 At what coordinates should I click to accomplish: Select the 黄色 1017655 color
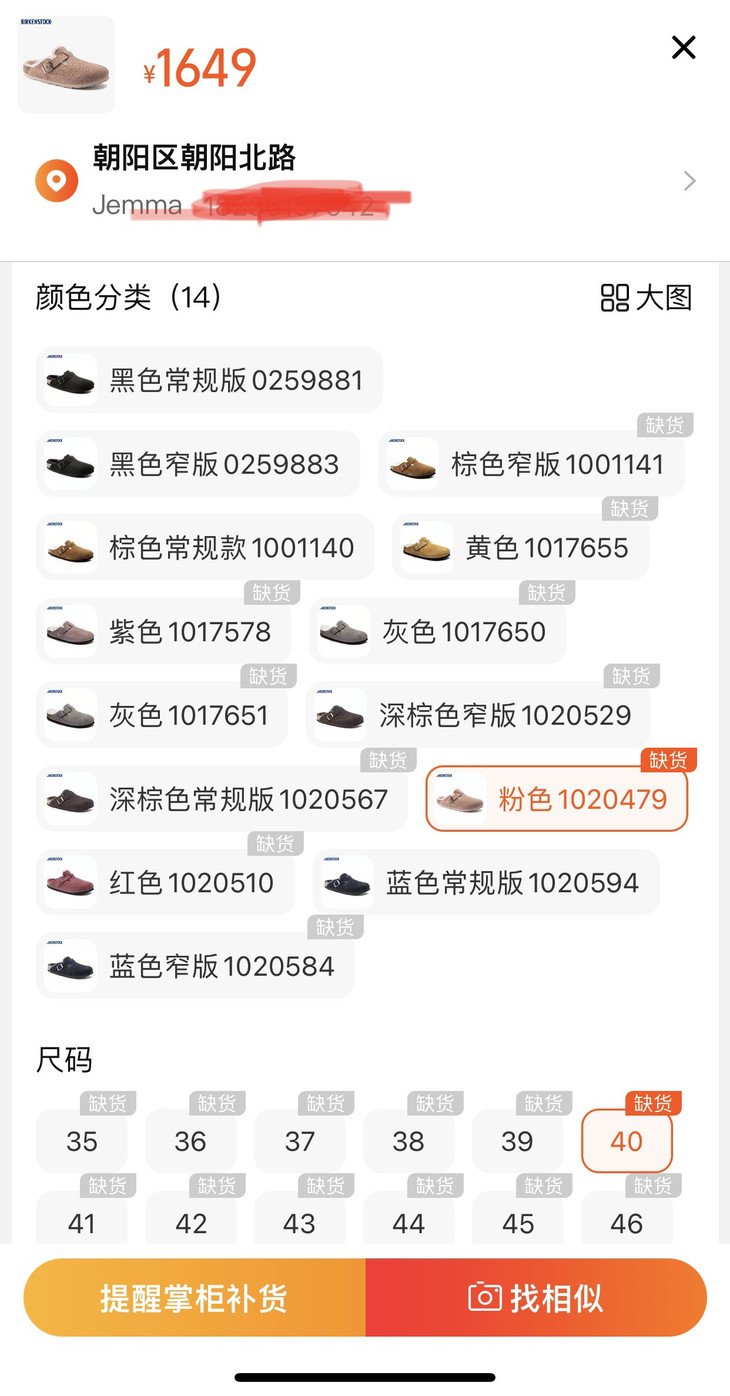tap(520, 548)
